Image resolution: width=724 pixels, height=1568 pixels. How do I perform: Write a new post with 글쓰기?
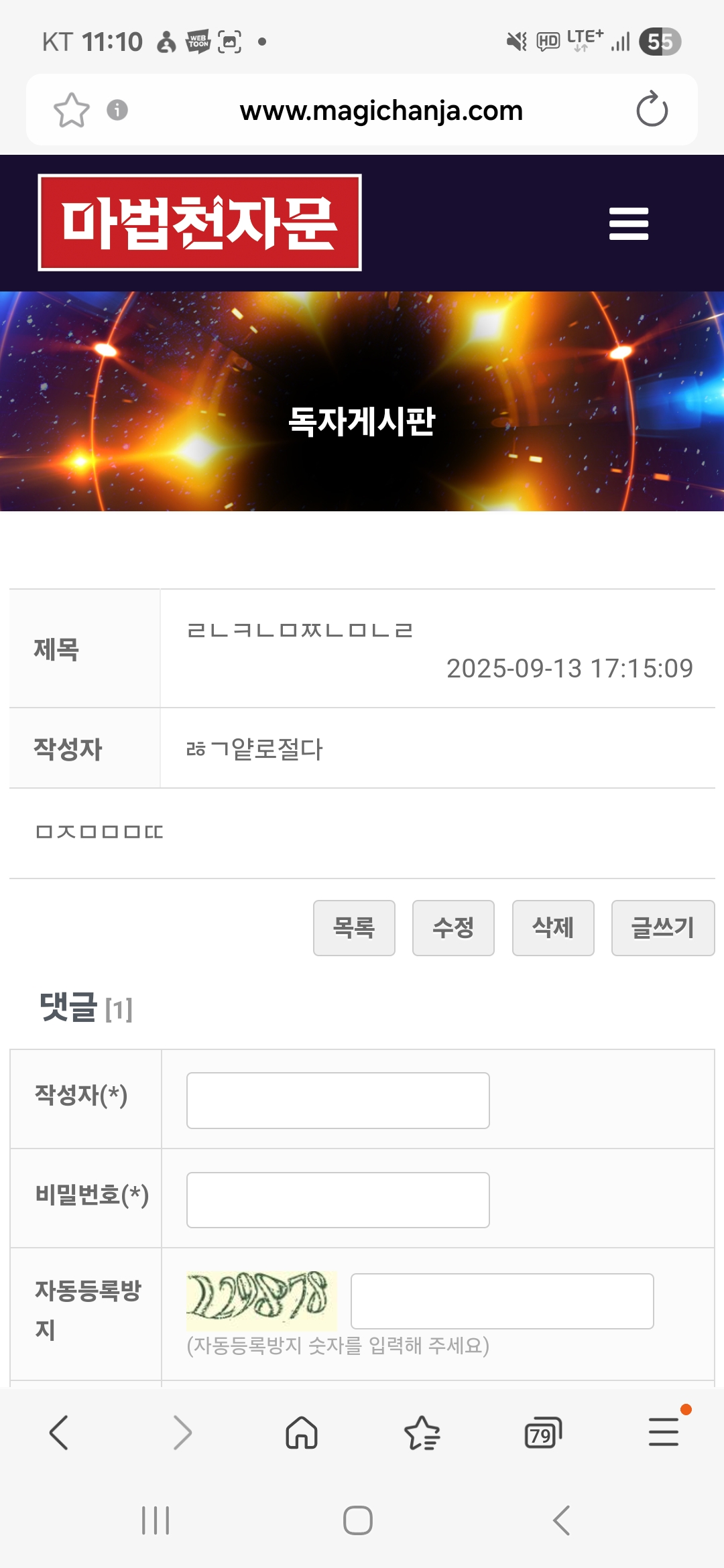point(662,928)
